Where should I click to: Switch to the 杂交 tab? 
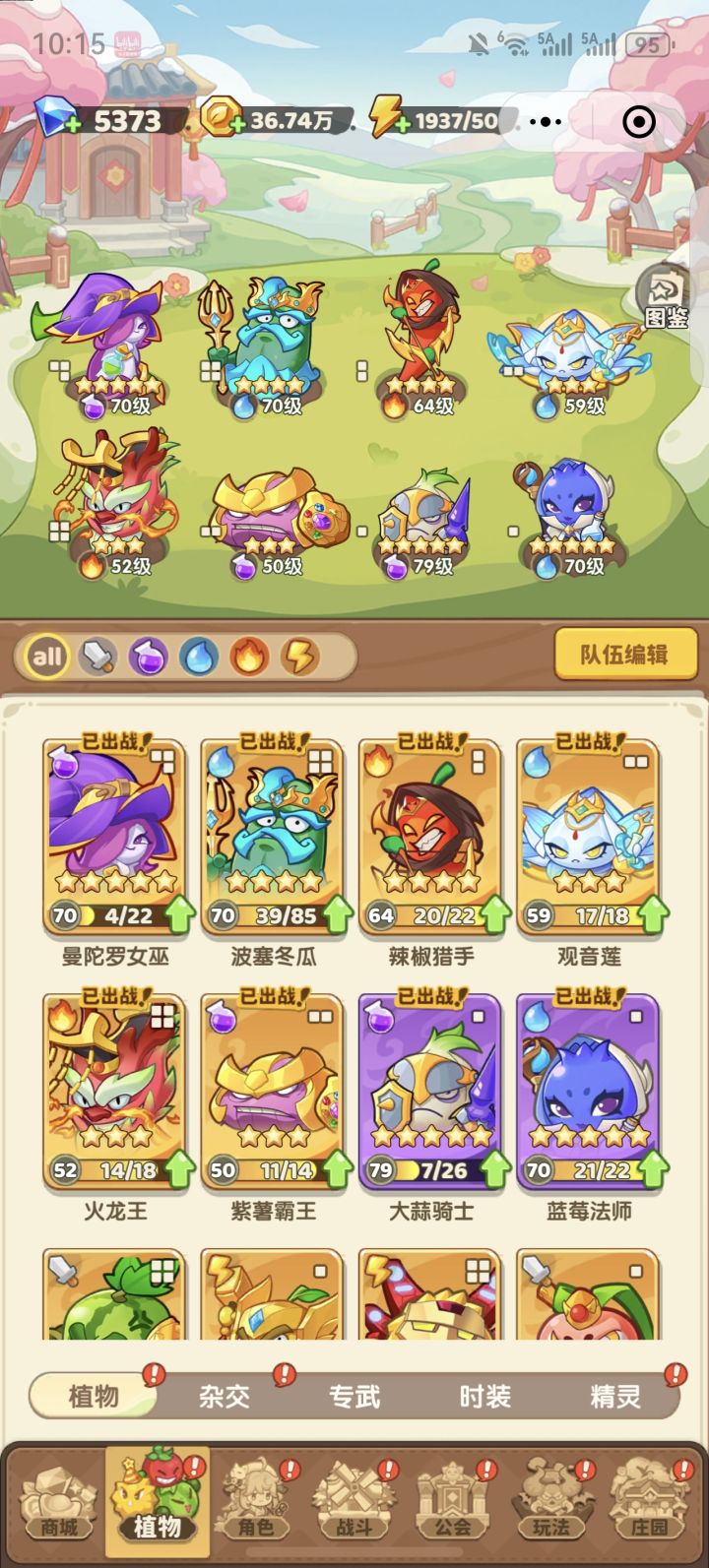coord(224,1397)
